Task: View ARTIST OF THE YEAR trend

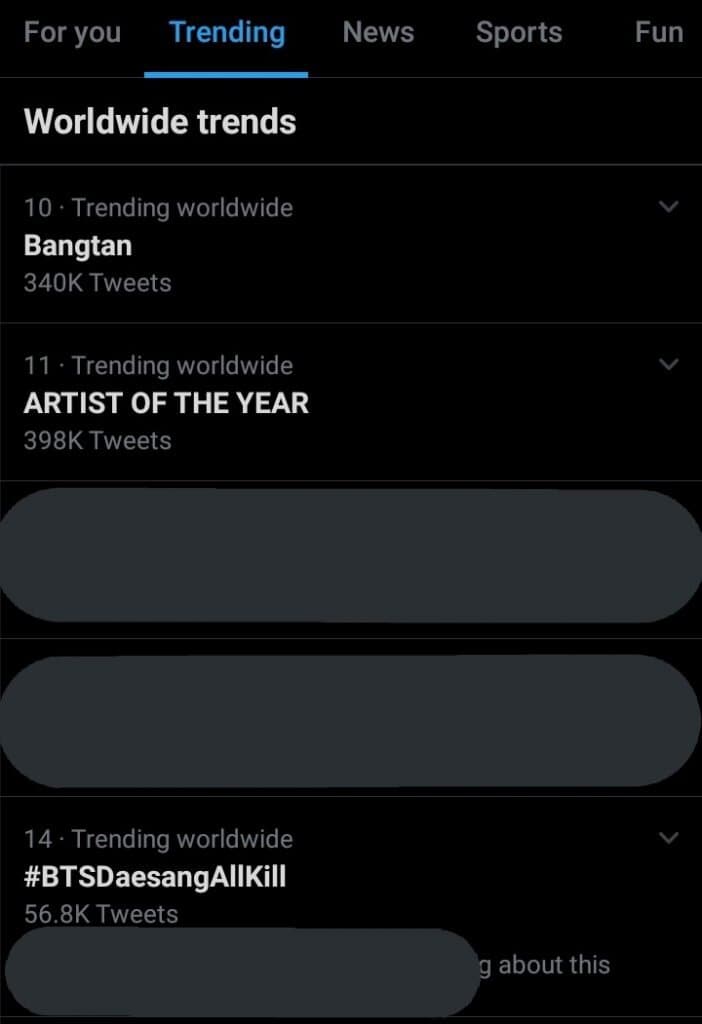Action: point(166,403)
